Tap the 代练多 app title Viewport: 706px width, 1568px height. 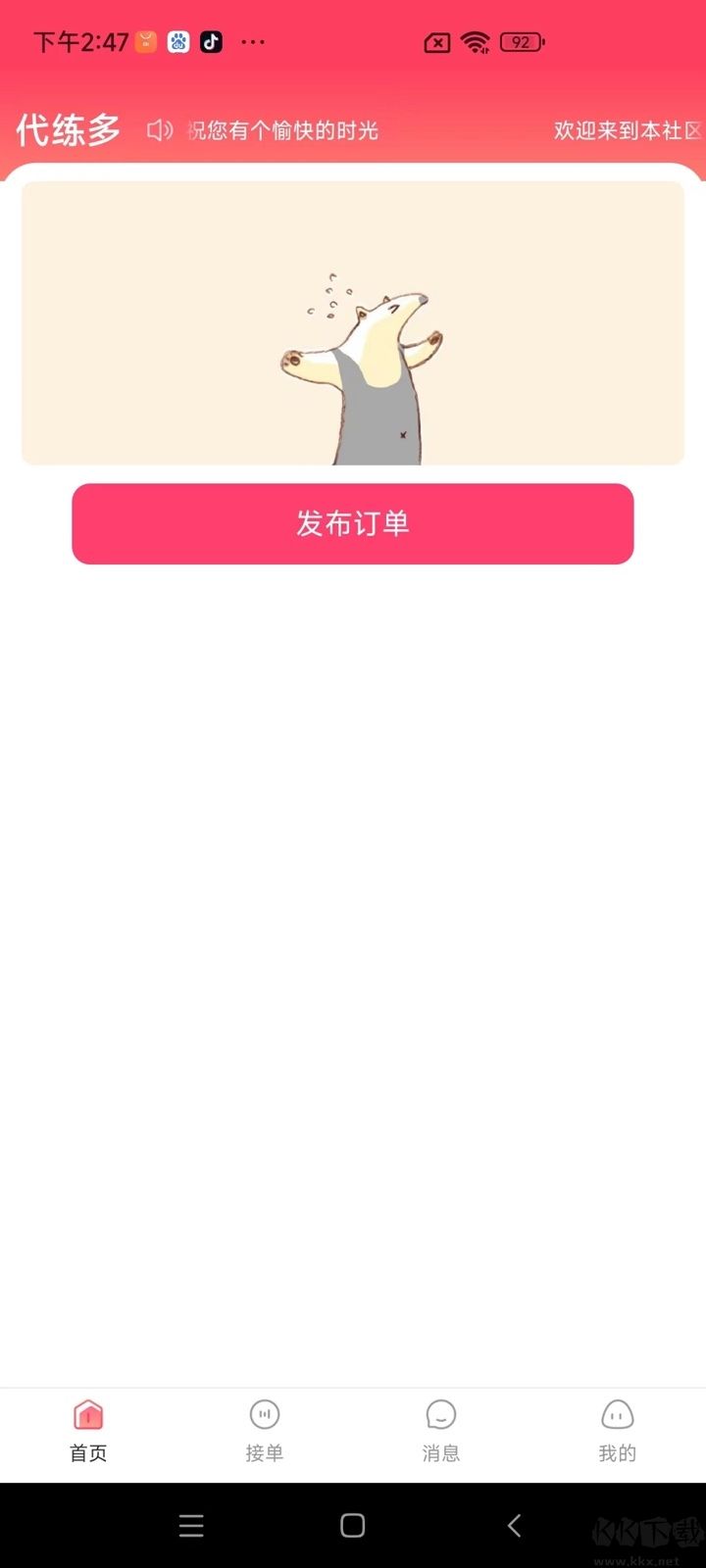coord(69,127)
